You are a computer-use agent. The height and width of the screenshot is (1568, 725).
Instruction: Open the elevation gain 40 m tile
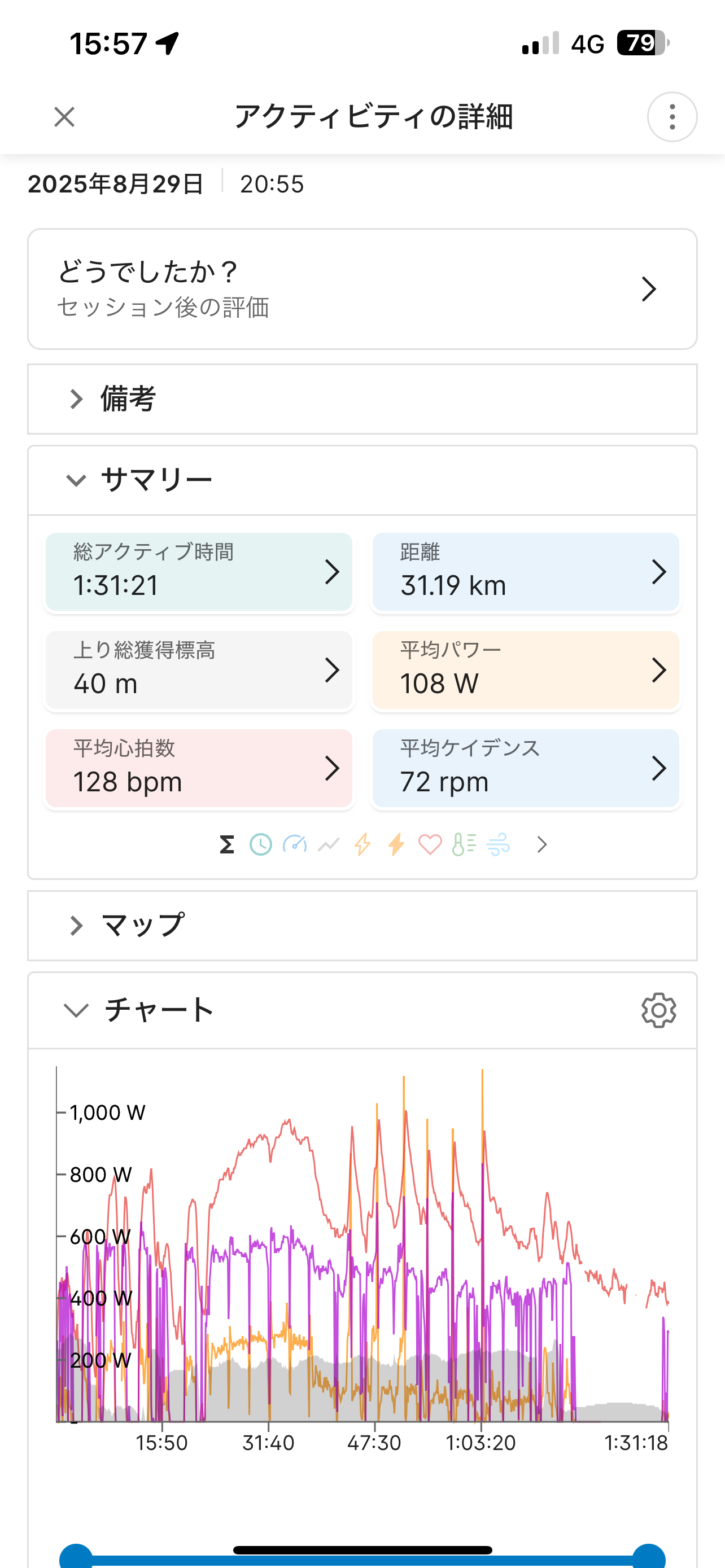pyautogui.click(x=199, y=670)
